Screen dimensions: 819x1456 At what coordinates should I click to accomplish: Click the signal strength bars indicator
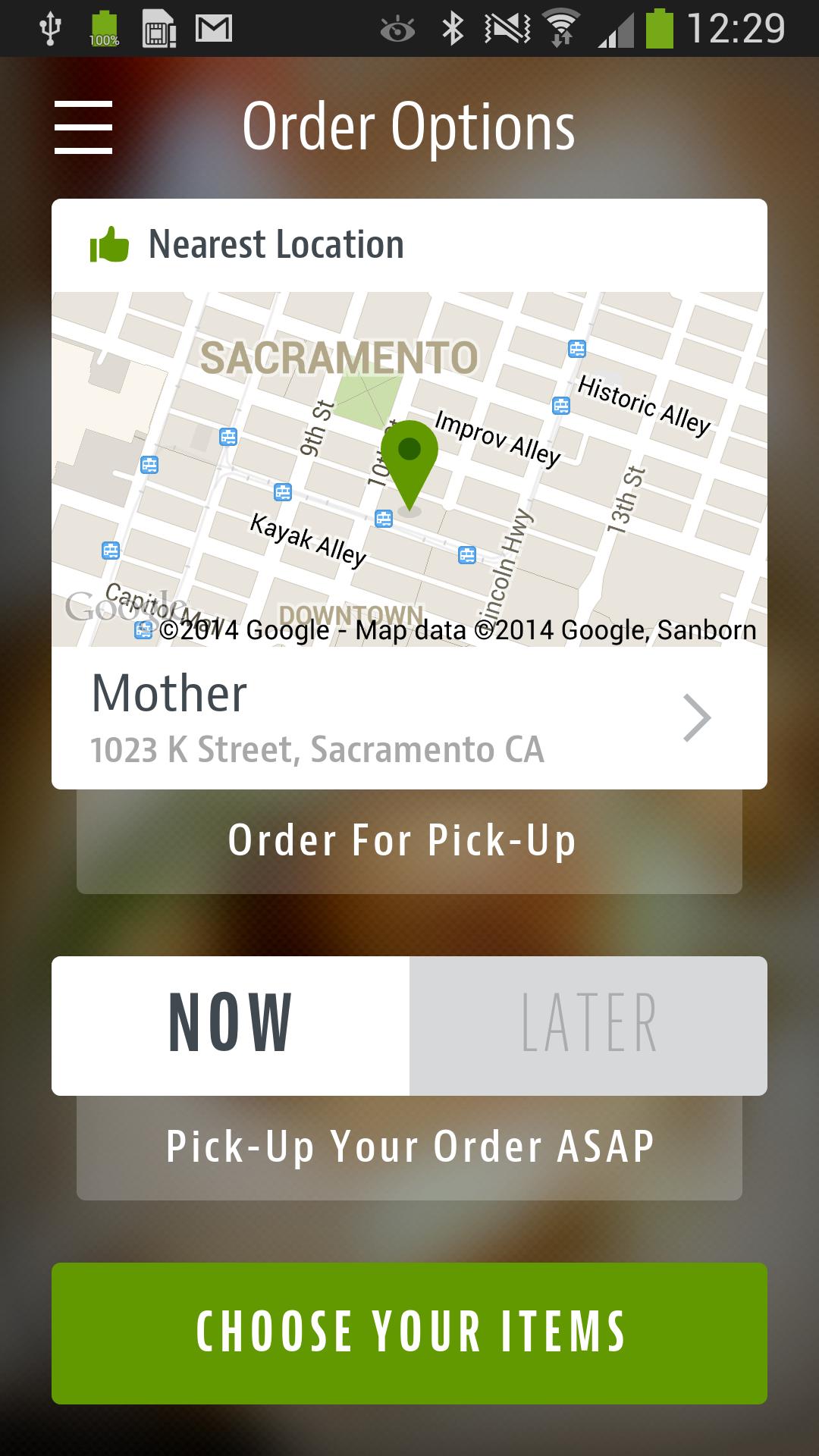616,30
